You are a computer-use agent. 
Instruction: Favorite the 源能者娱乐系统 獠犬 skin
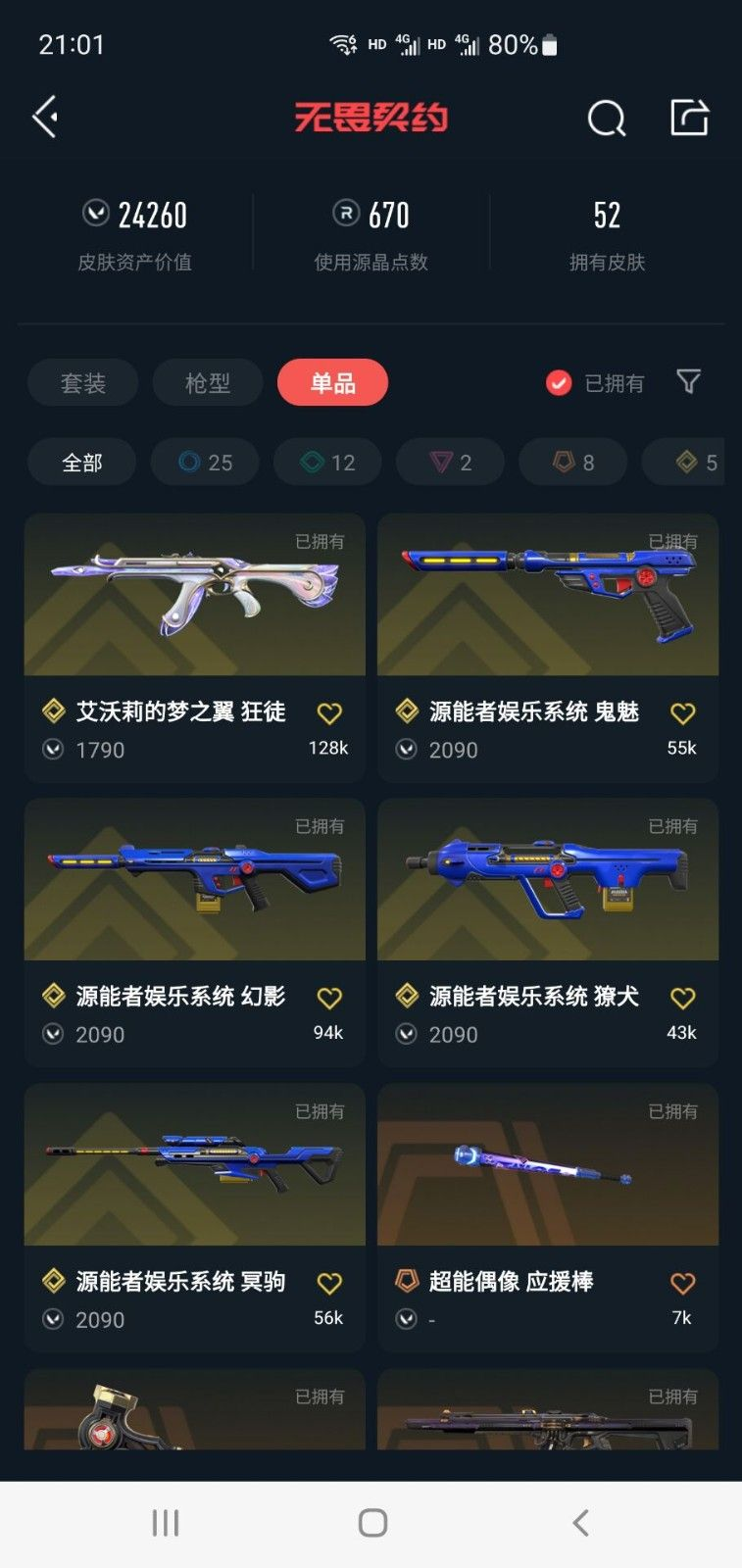point(682,999)
